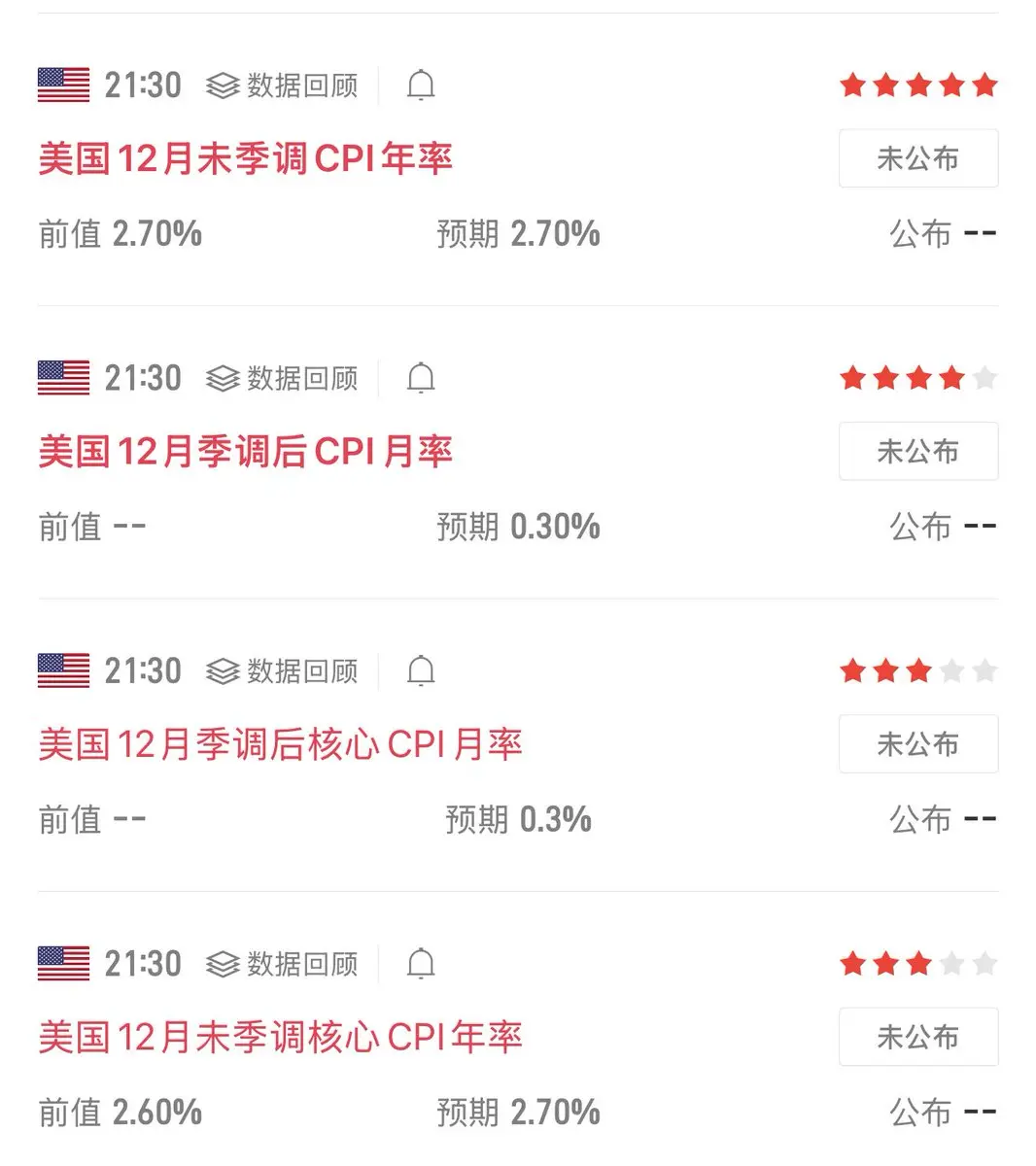1036x1166 pixels.
Task: Set reminder bell for 美国12月未季调CPI年率
Action: [x=420, y=86]
